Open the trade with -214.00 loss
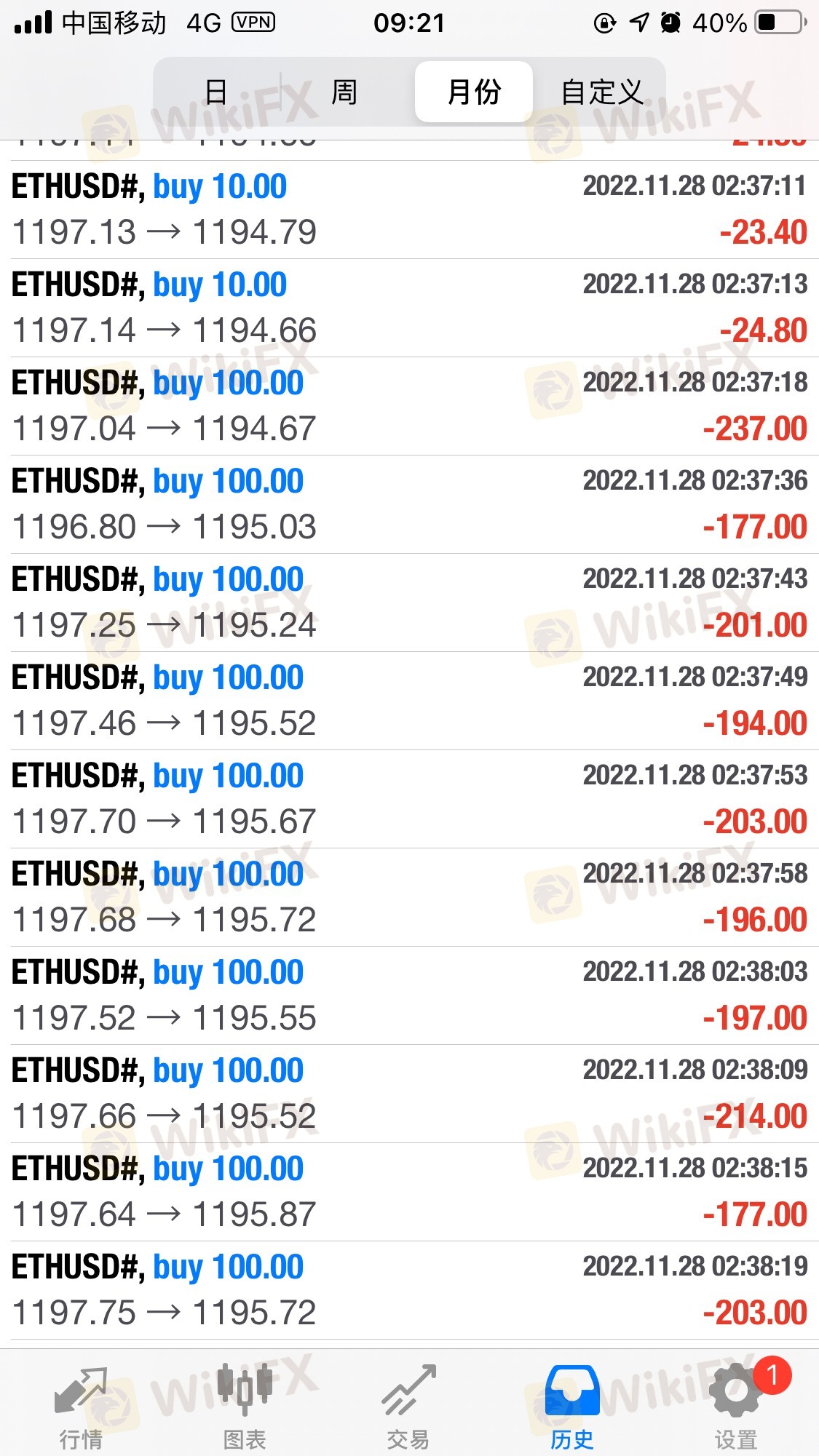Image resolution: width=819 pixels, height=1456 pixels. [409, 1094]
